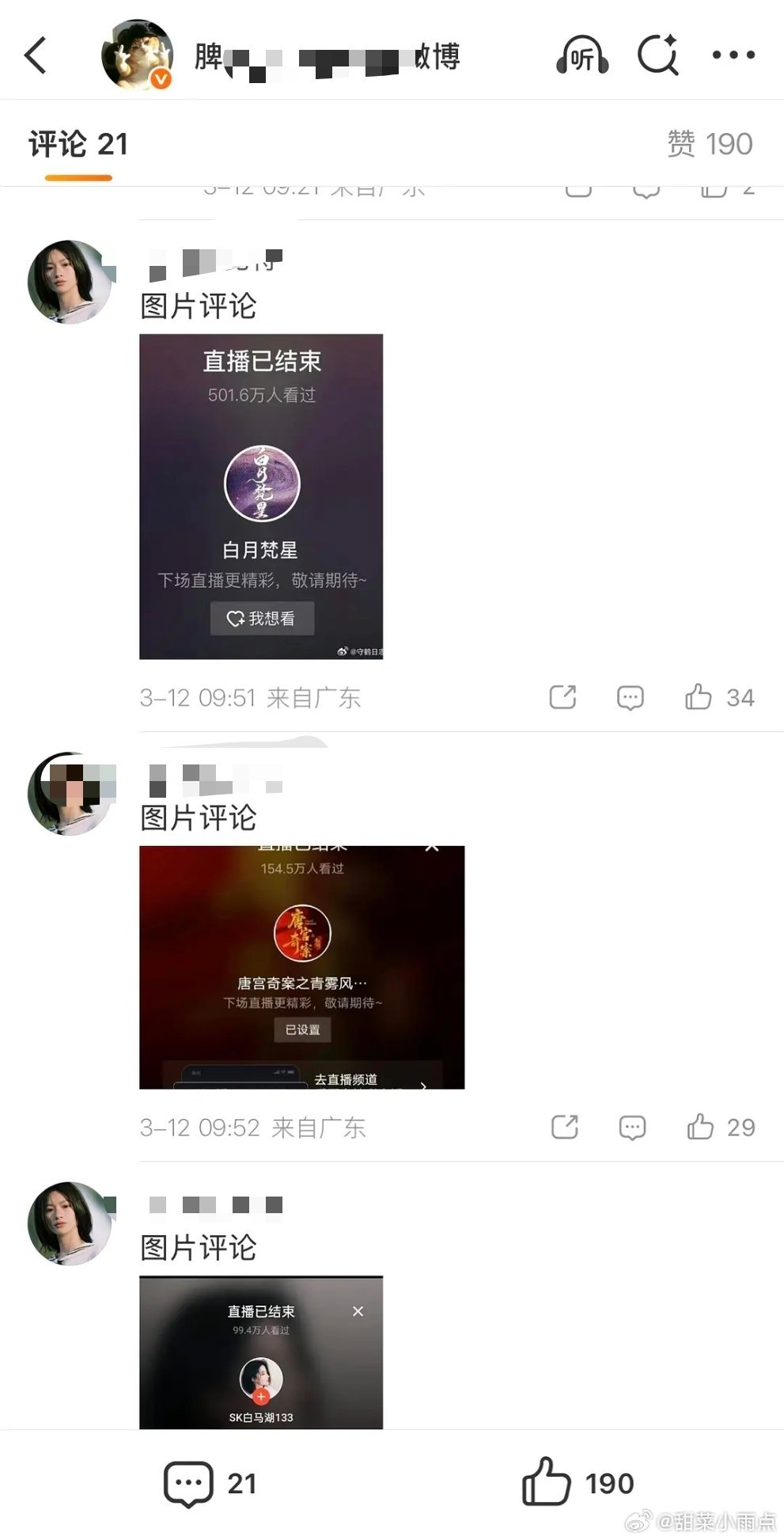The image size is (784, 1540).
Task: Like the comment showing 34 likes
Action: point(700,697)
